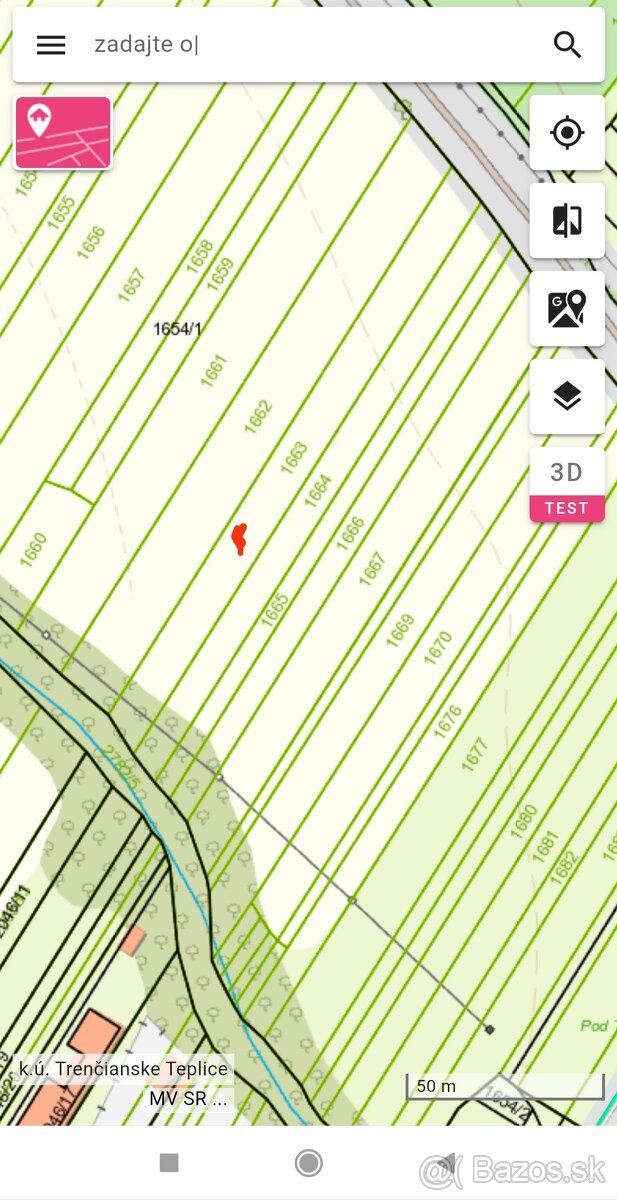
Task: Open the map layers selector
Action: (567, 397)
